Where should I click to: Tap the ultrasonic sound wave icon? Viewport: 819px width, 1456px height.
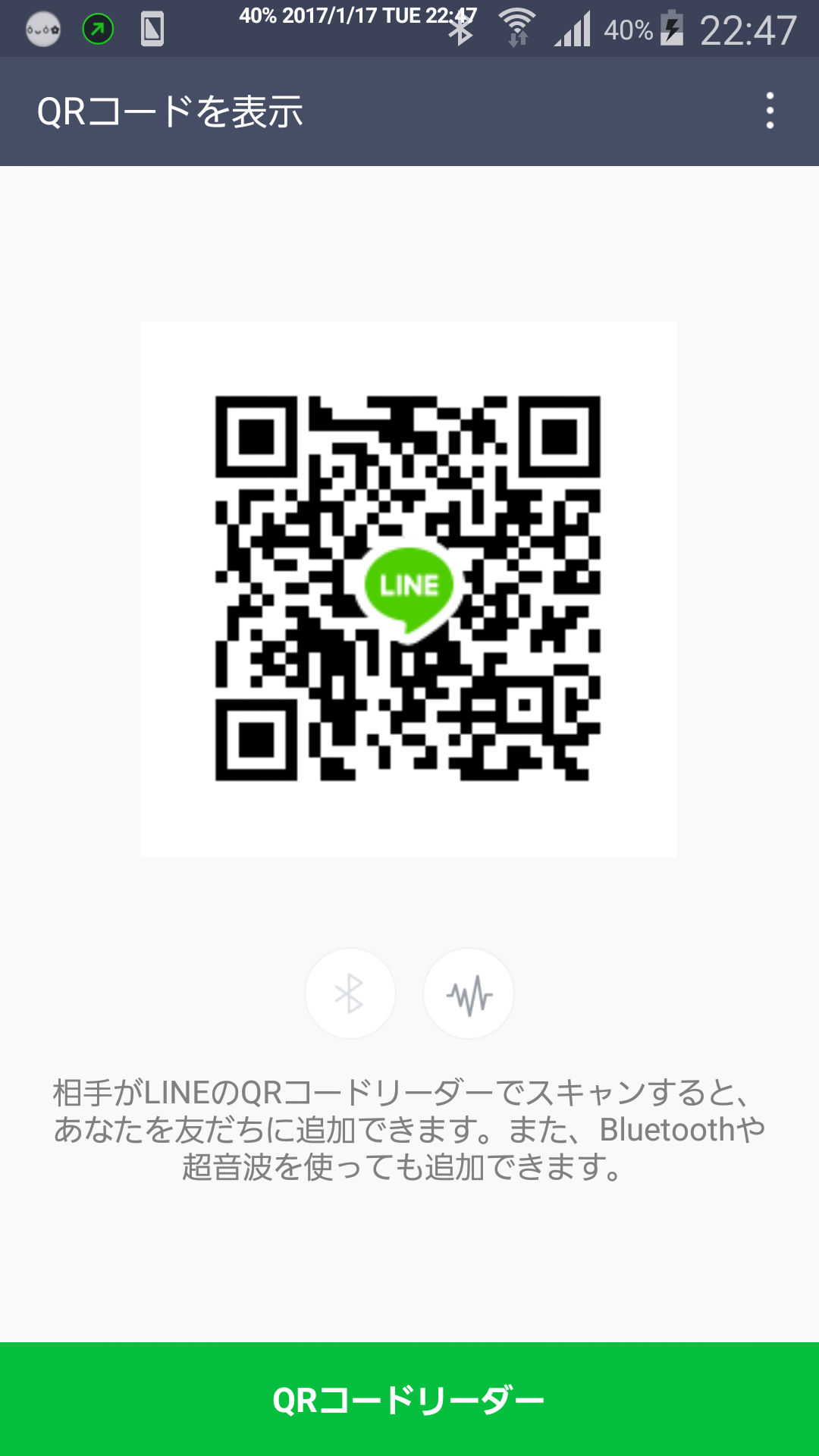[469, 993]
